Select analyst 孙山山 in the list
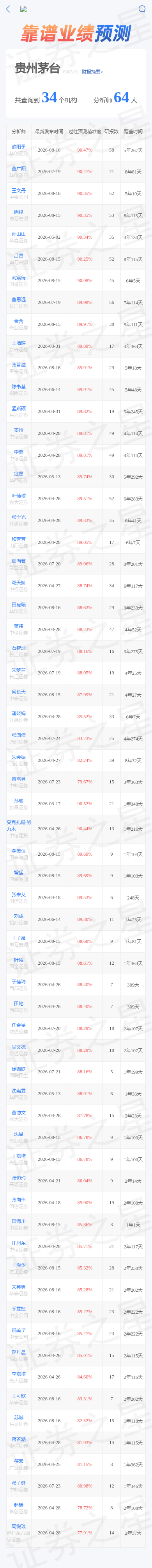The height and width of the screenshot is (1568, 152). pyautogui.click(x=19, y=234)
